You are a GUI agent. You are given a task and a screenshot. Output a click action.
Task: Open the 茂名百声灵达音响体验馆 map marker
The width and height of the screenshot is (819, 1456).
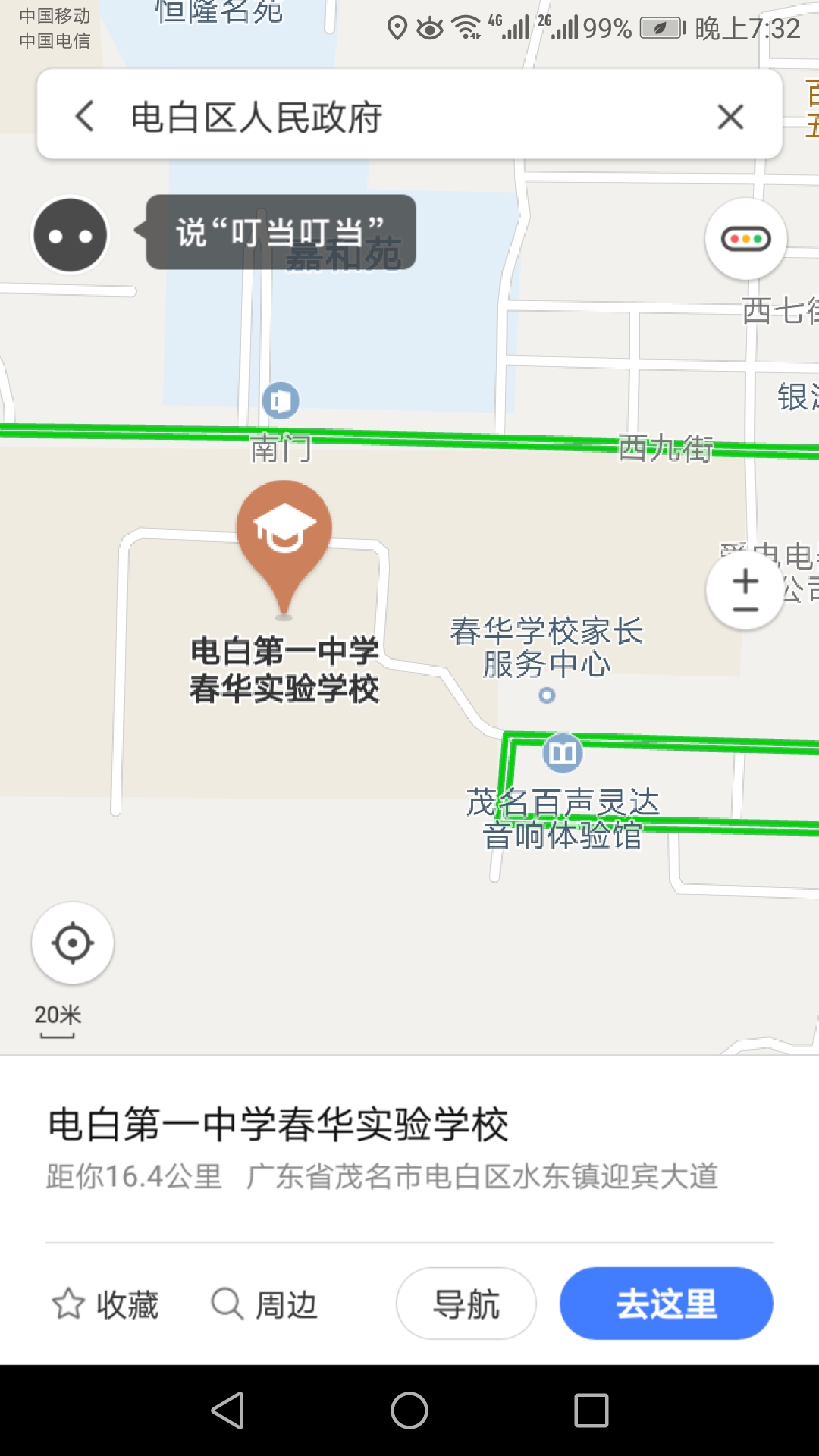[563, 753]
